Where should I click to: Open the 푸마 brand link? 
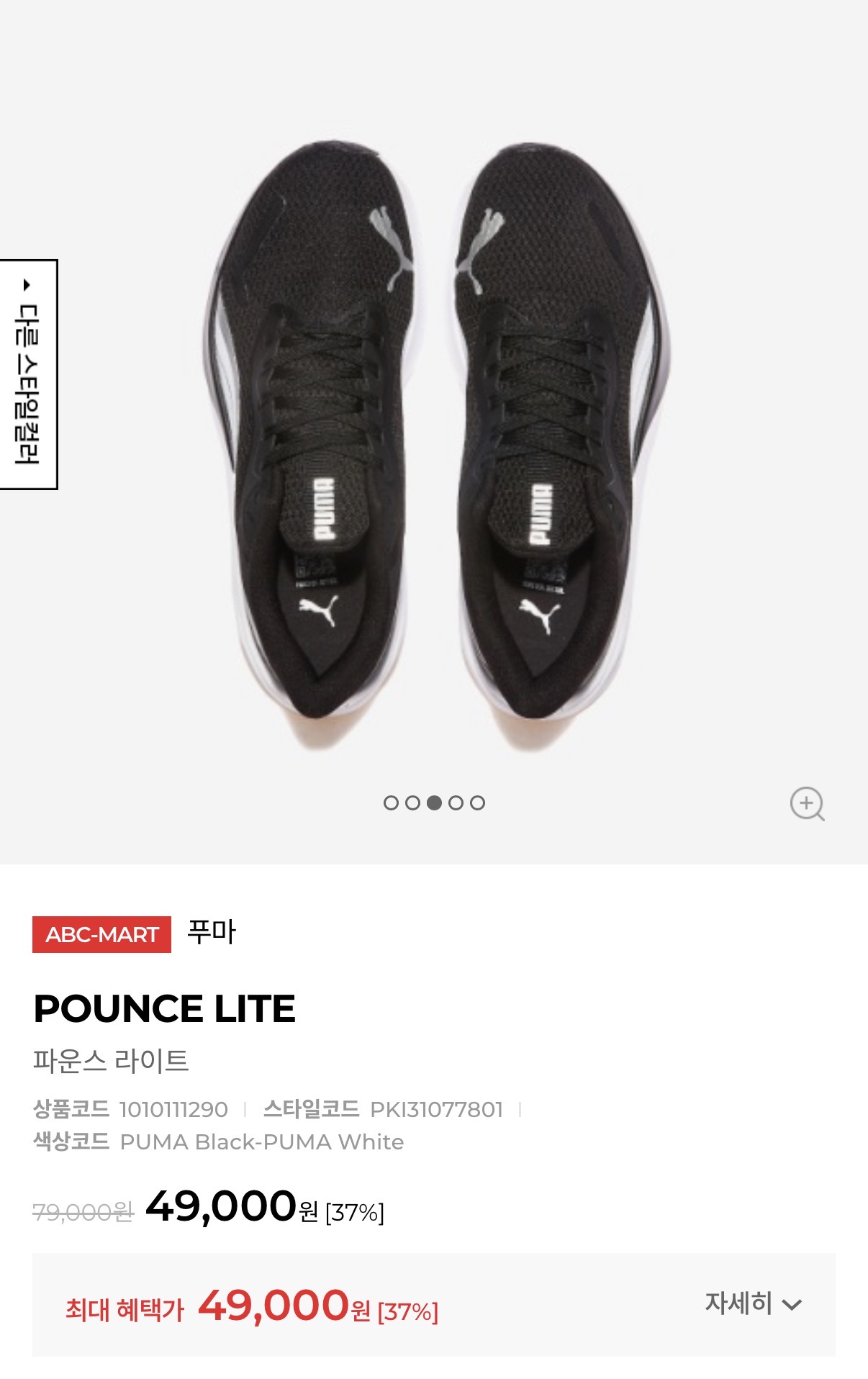click(212, 933)
